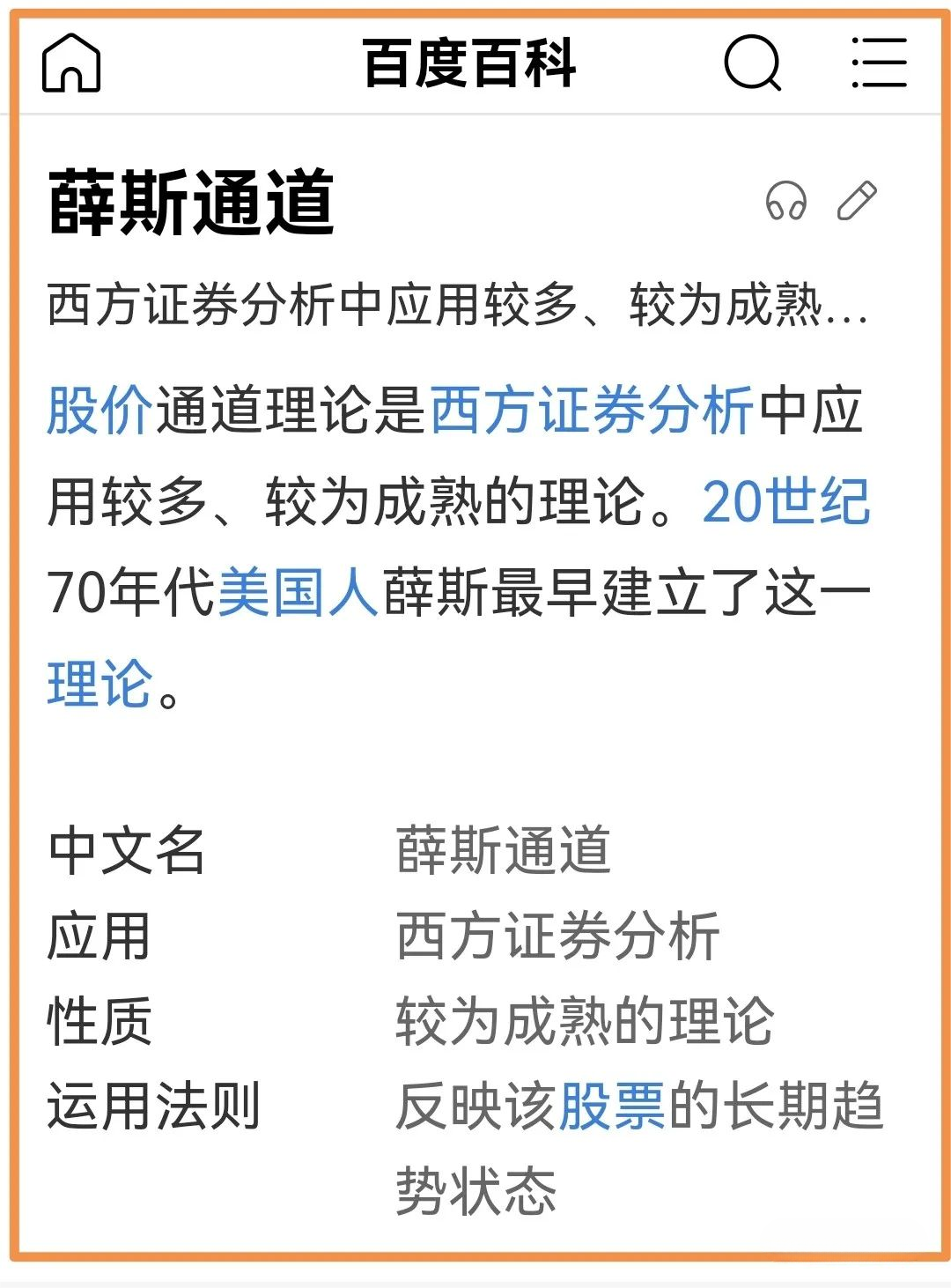Open the 股价 link
The height and width of the screenshot is (1288, 951).
point(100,411)
